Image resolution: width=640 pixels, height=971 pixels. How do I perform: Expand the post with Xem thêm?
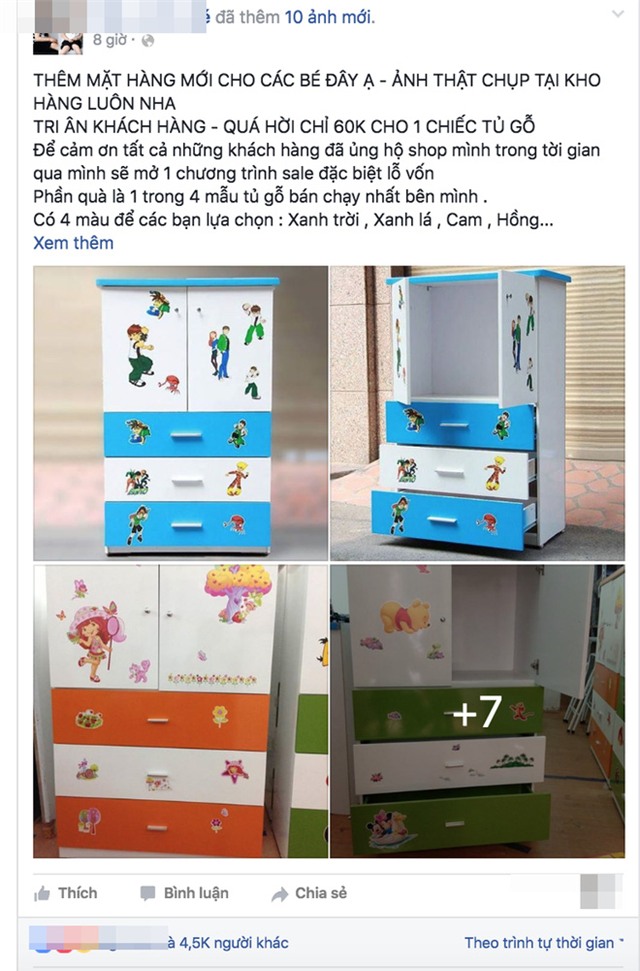(x=73, y=243)
